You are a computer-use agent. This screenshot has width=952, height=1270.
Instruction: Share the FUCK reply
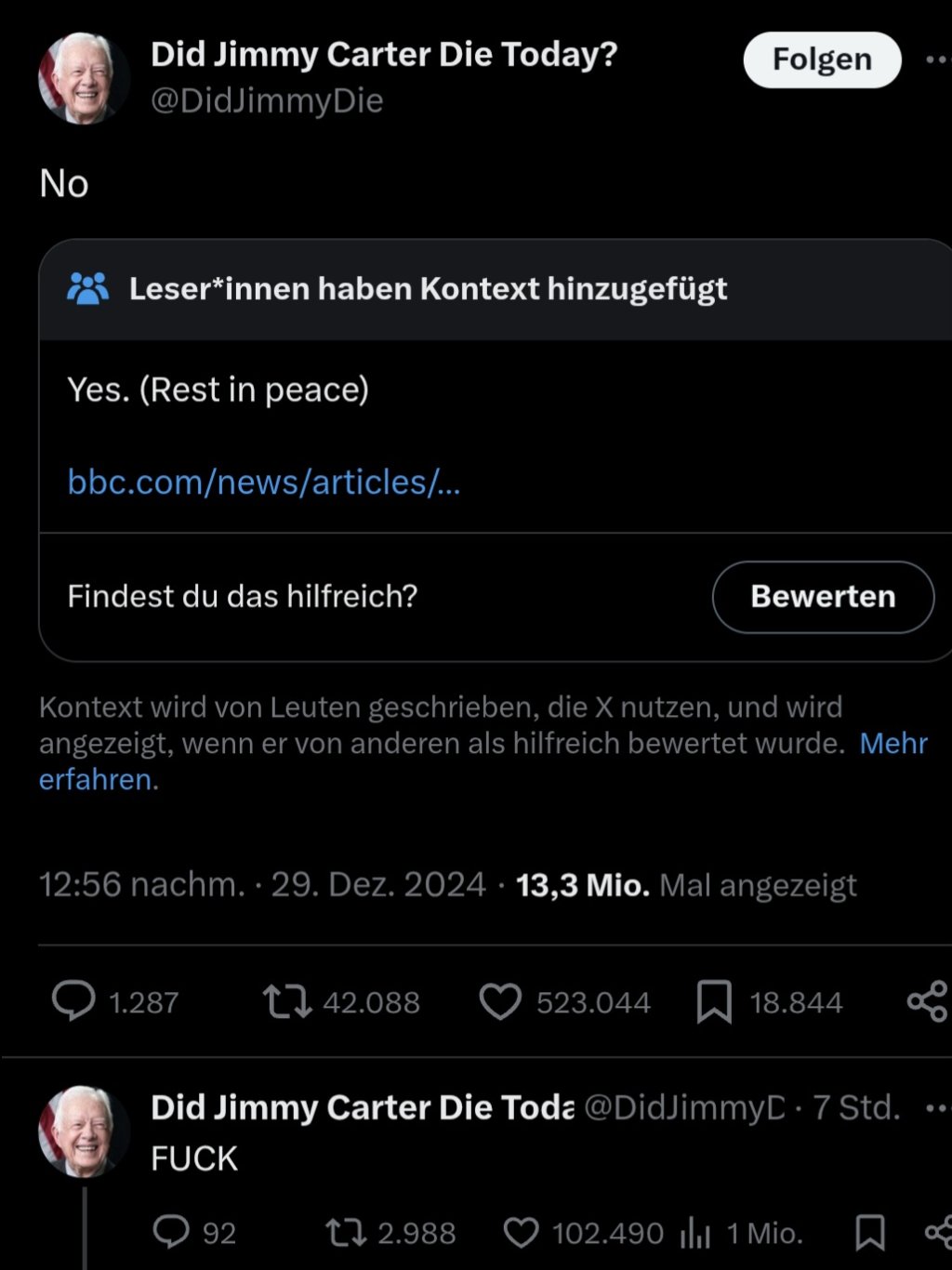937,1233
